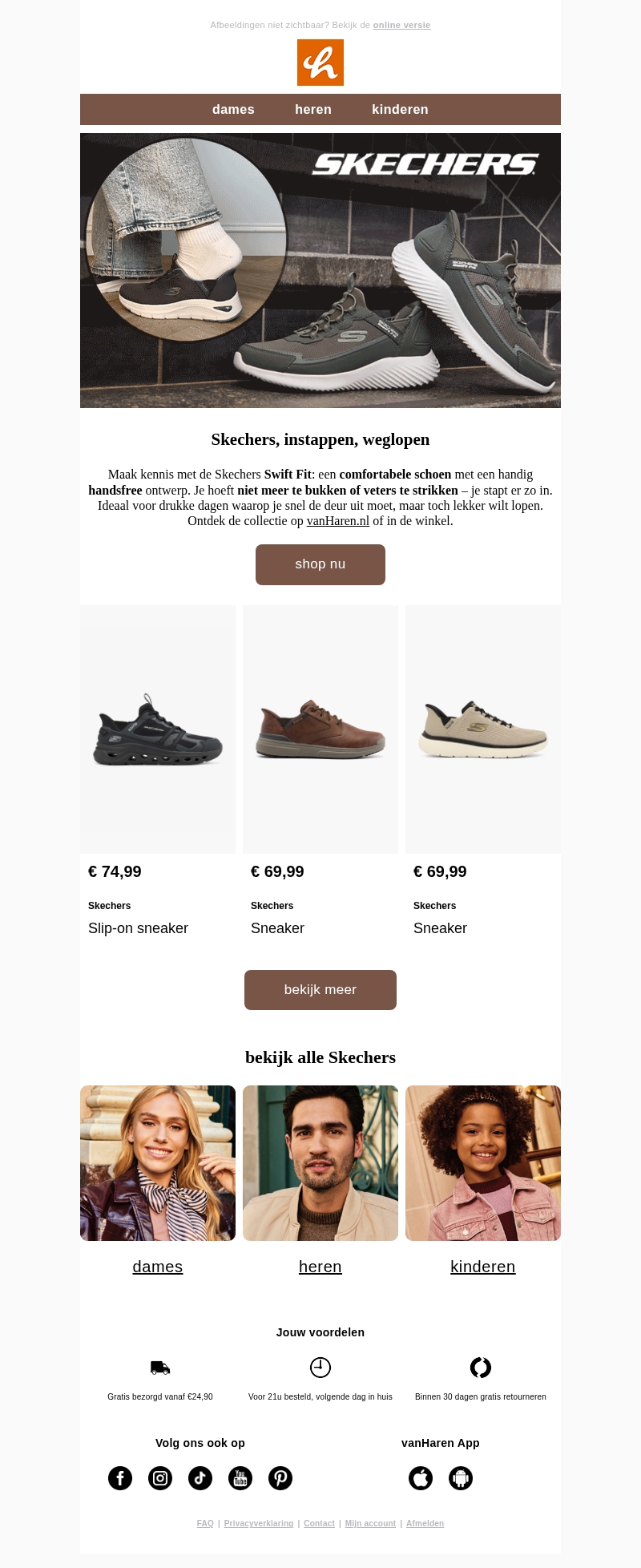Tap the shop nu button
Viewport: 641px width, 1568px height.
tap(320, 564)
